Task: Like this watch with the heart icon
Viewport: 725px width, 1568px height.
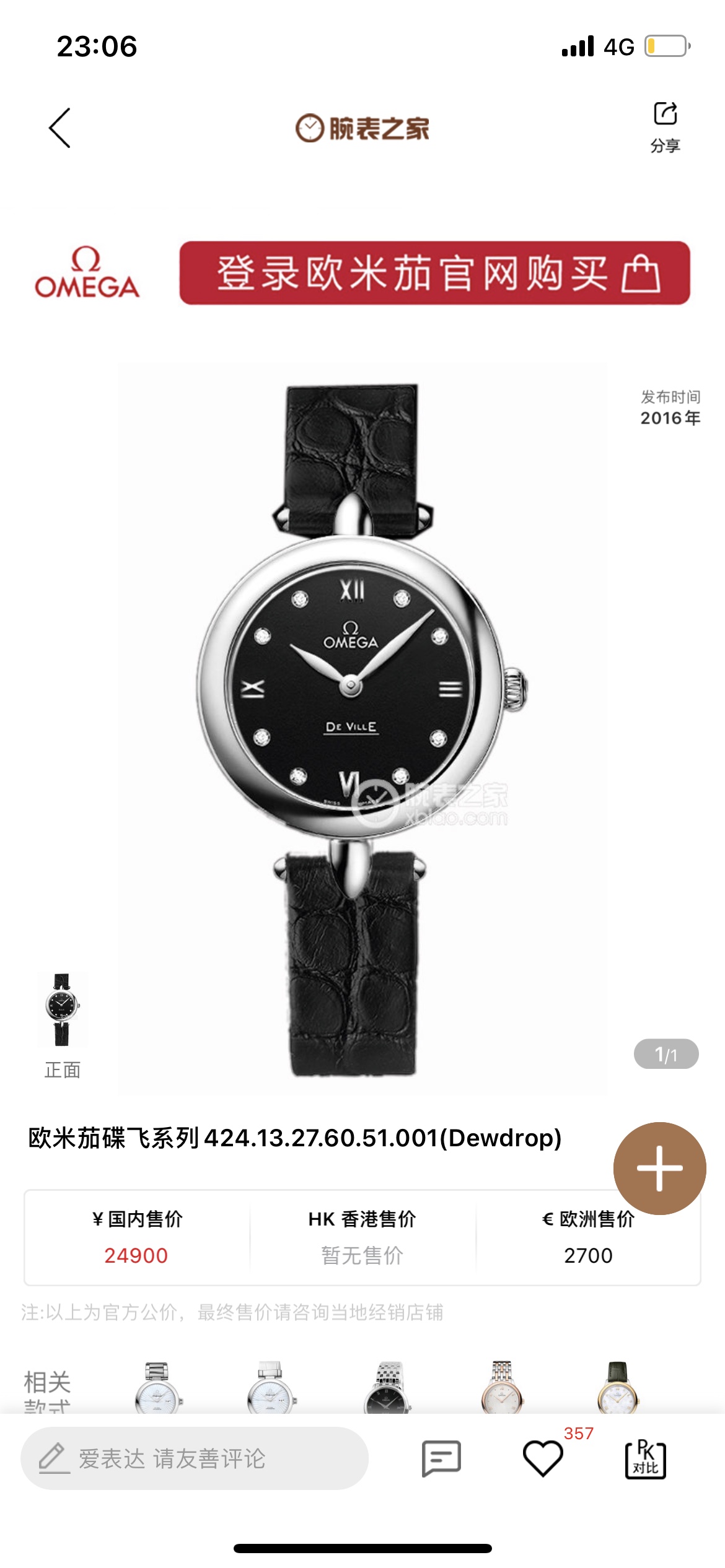Action: pos(543,1458)
